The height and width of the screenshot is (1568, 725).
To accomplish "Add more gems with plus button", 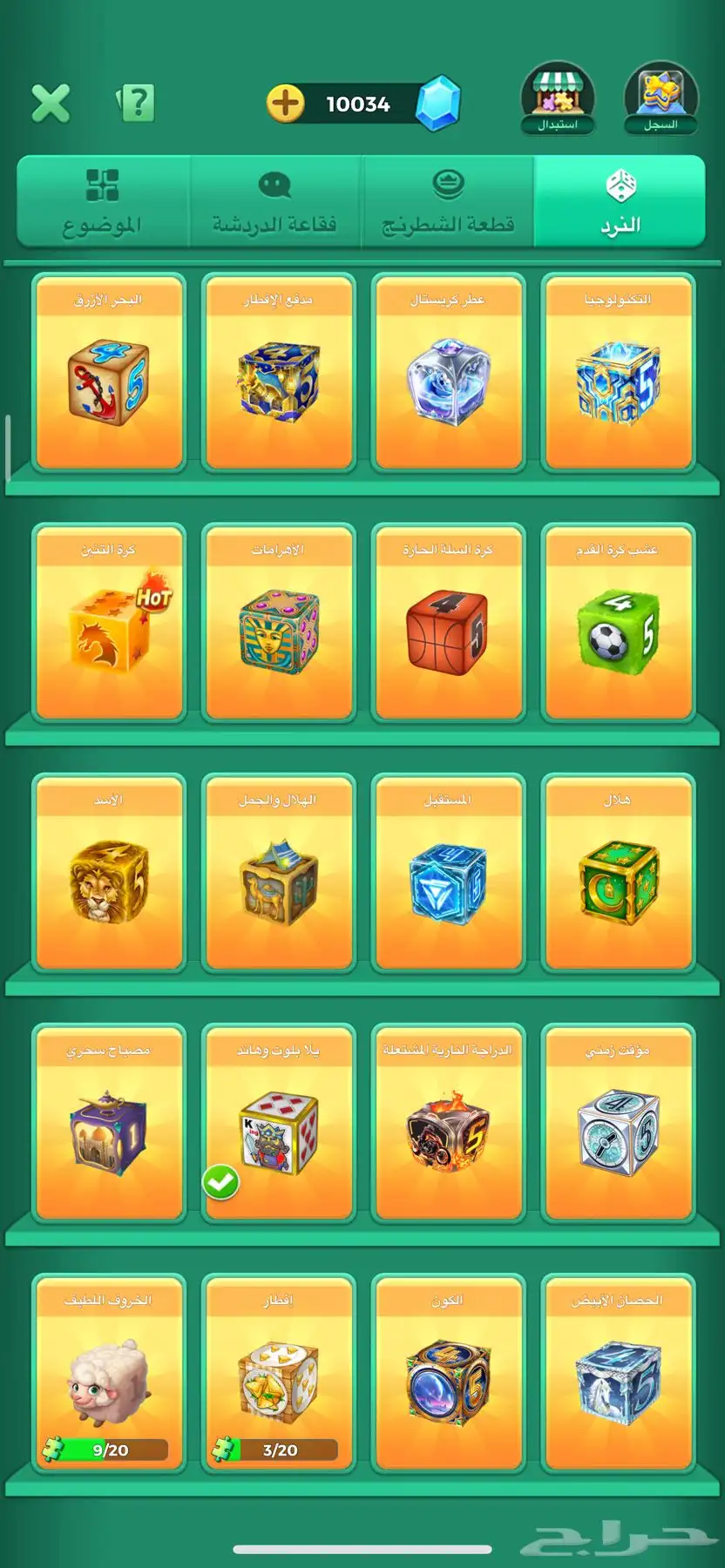I will coord(285,104).
